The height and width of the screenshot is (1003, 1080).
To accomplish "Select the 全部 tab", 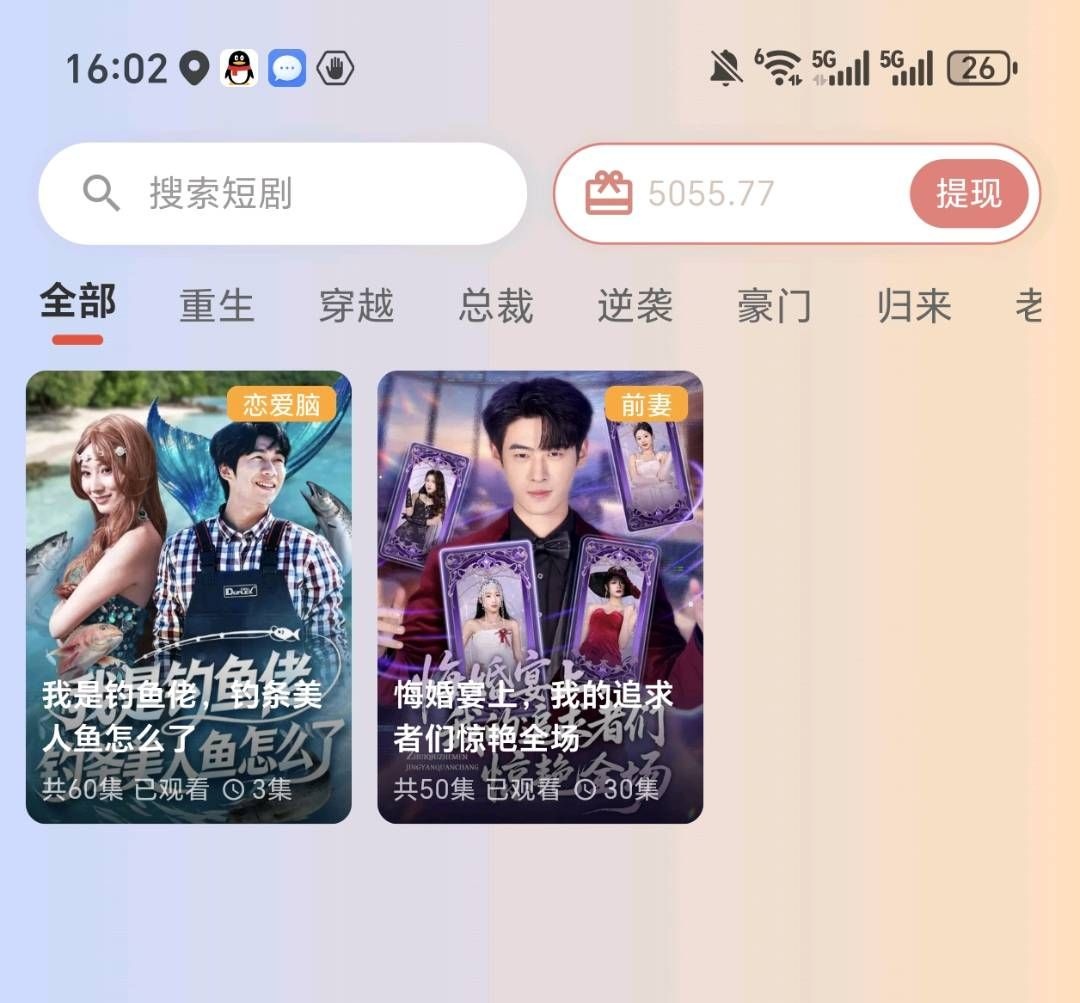I will (78, 302).
